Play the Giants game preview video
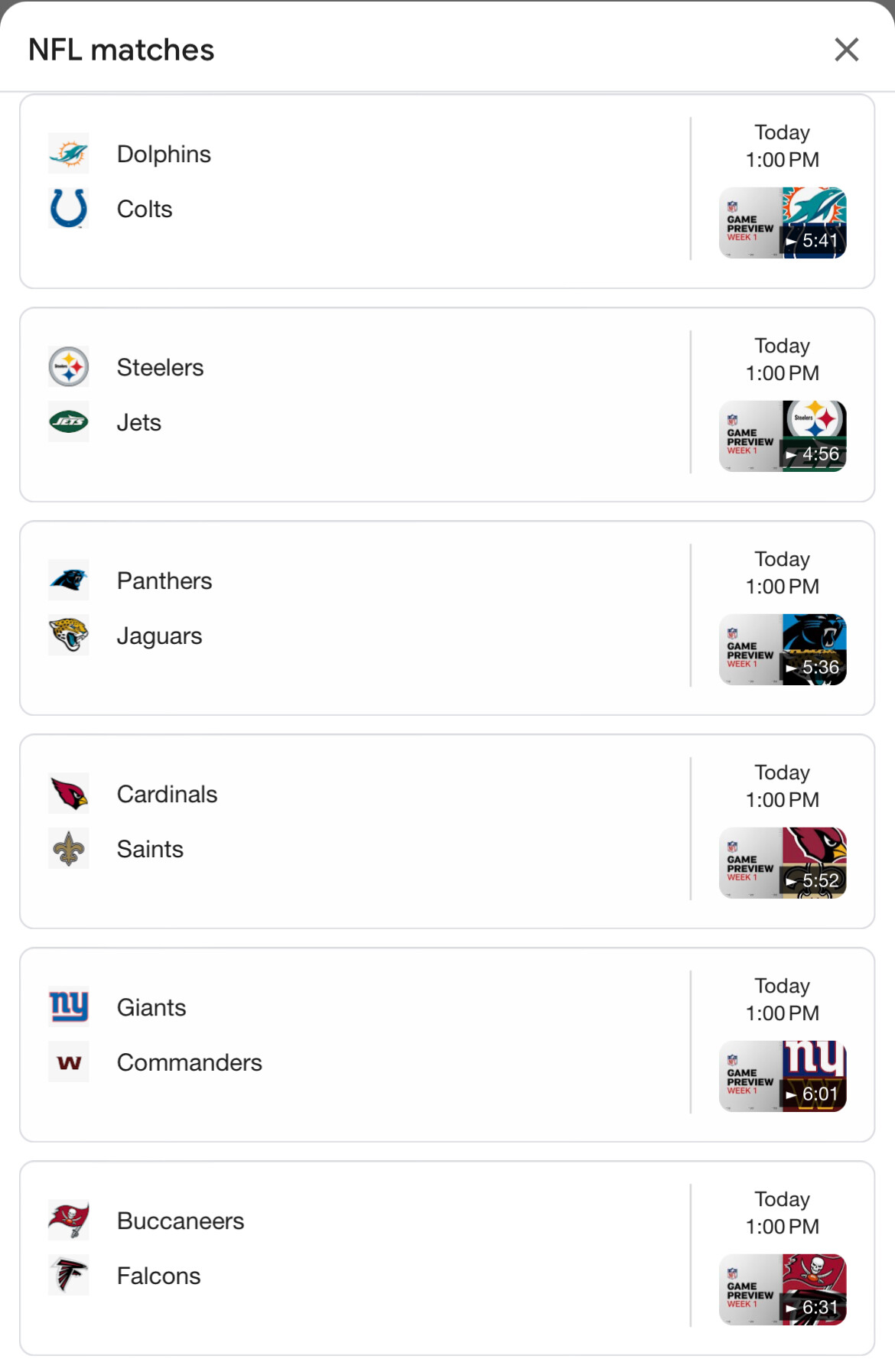This screenshot has width=895, height=1372. point(783,1076)
